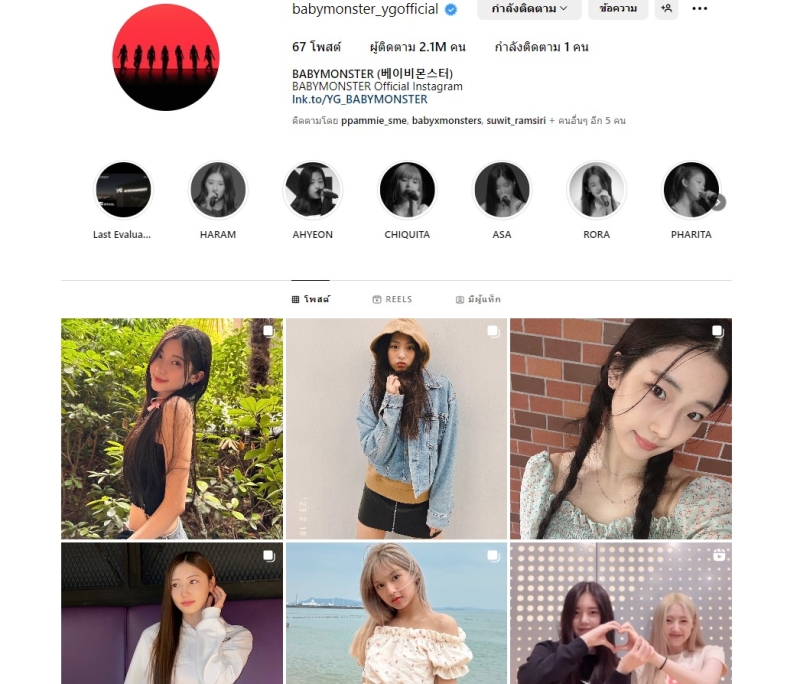This screenshot has height=684, width=800.
Task: Open the denim jacket post
Action: [x=396, y=428]
